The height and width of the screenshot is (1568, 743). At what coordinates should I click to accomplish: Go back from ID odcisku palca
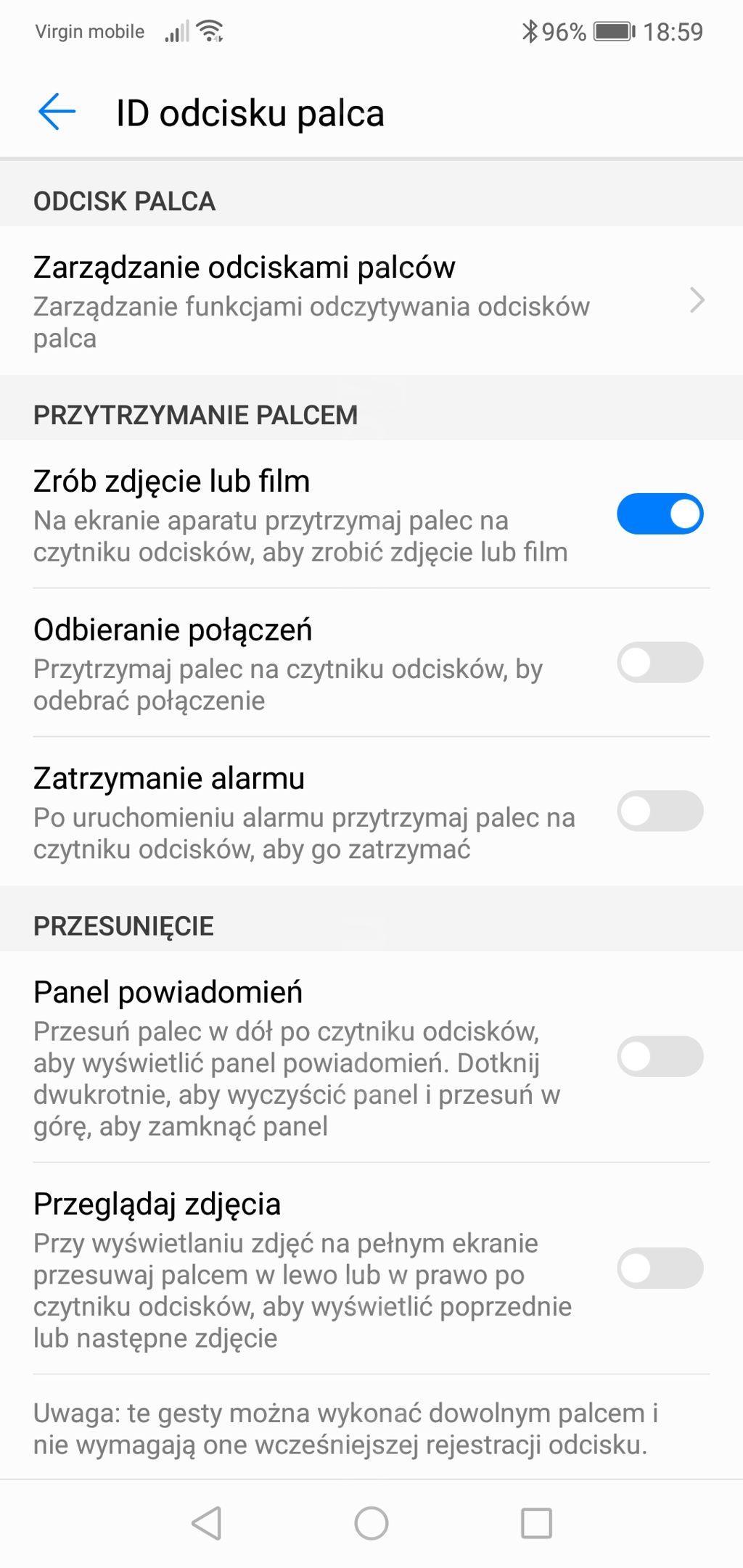click(57, 112)
